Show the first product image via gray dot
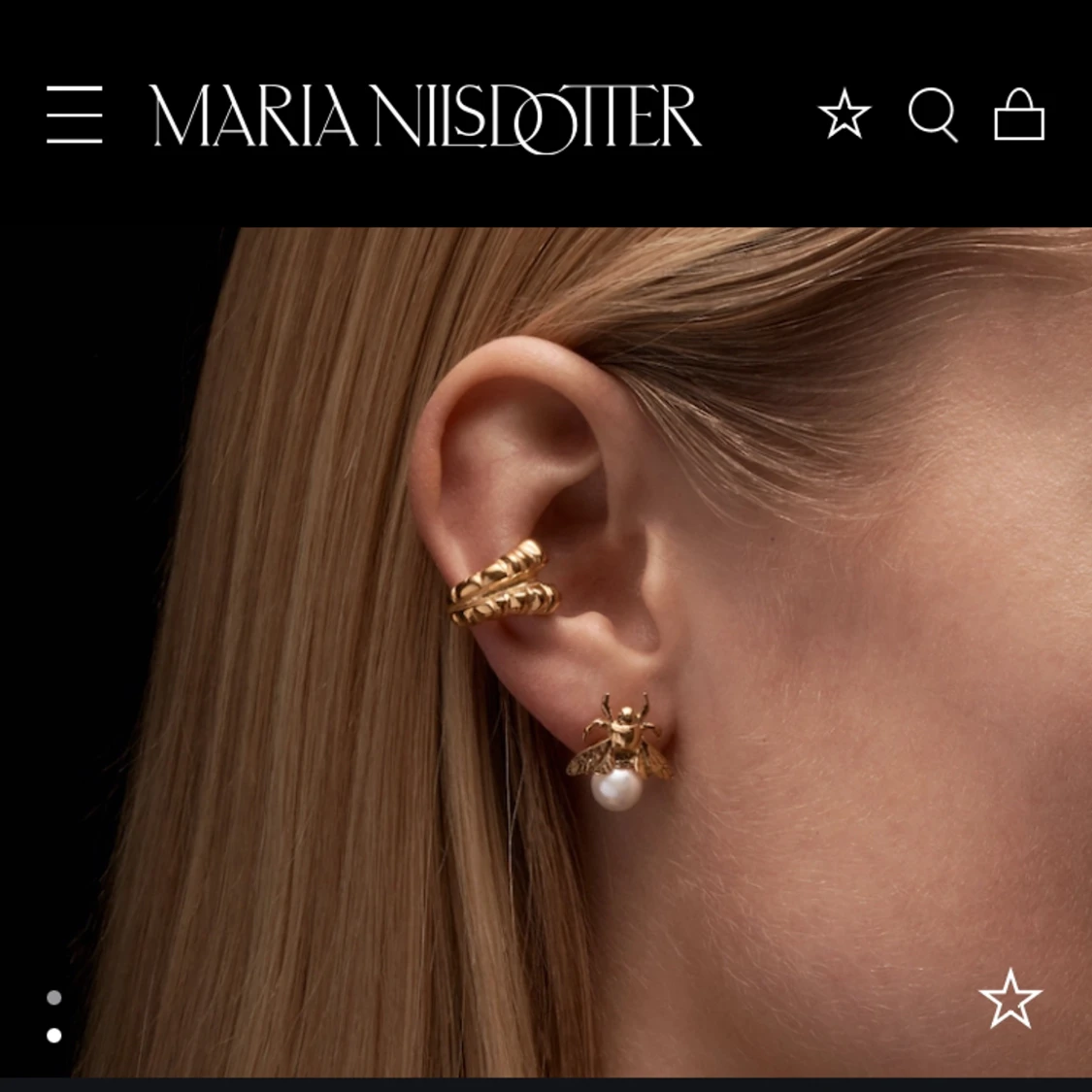This screenshot has height=1092, width=1092. tap(54, 998)
